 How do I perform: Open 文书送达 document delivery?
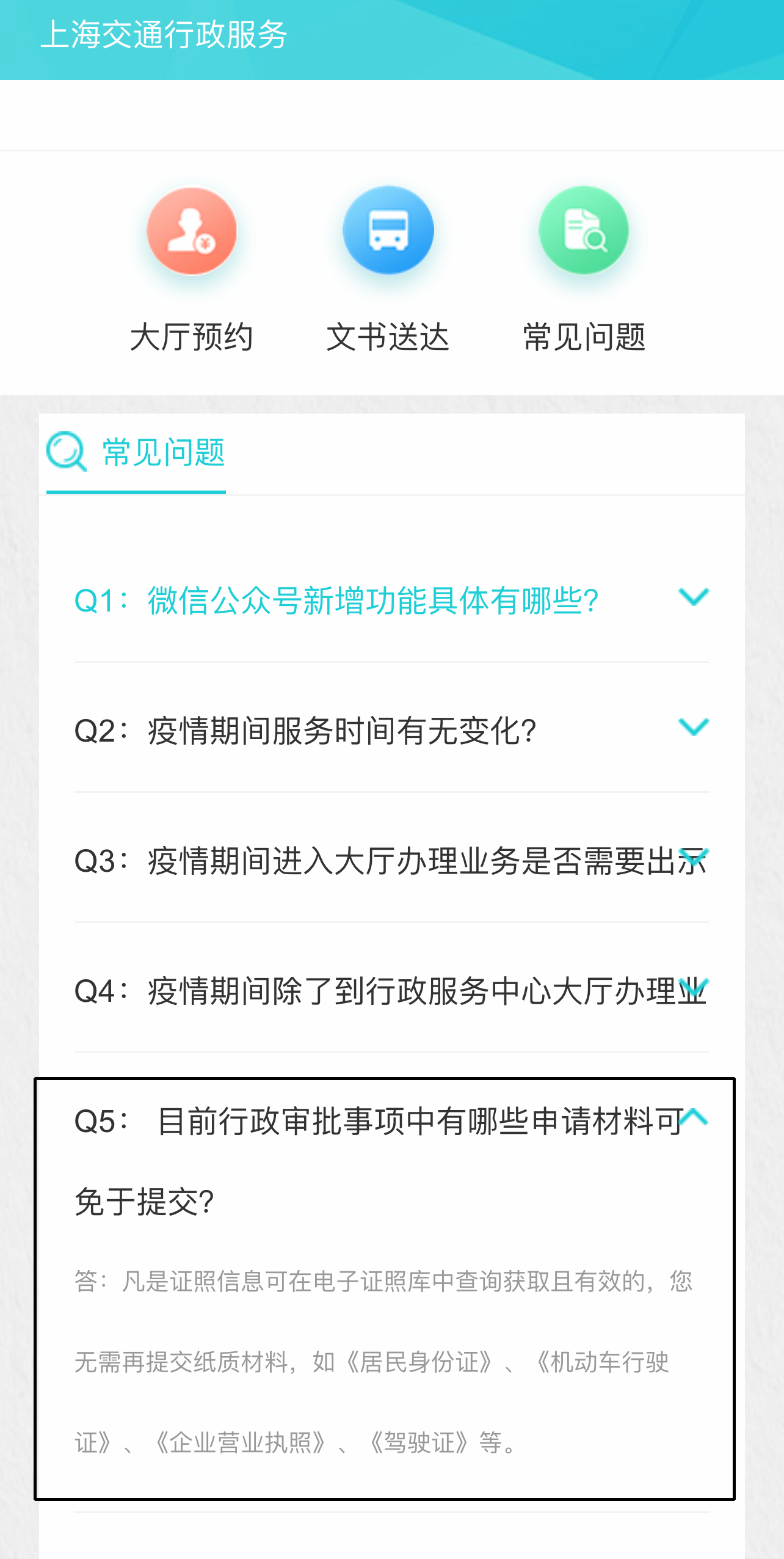388,270
